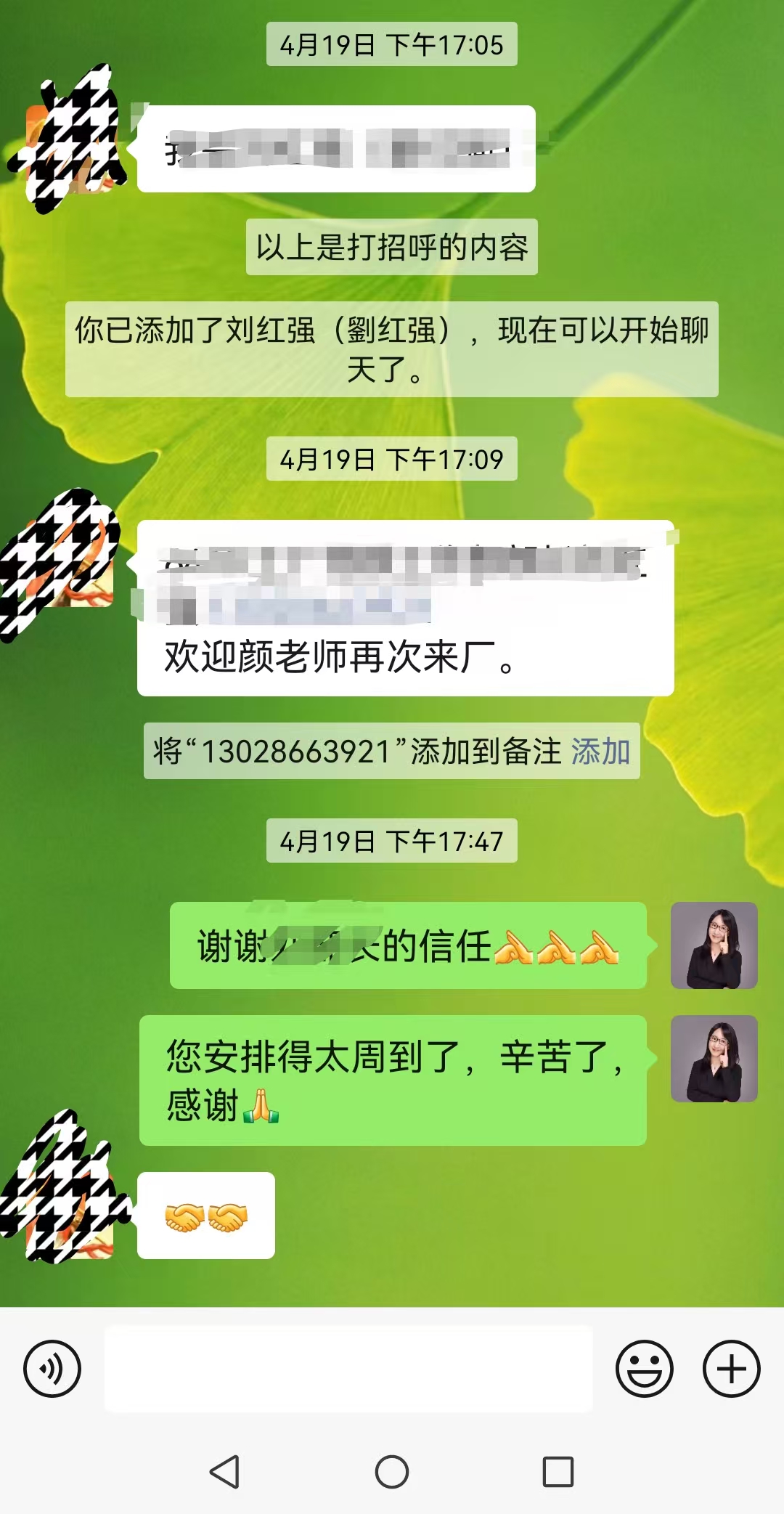Open the plus attachments menu
The width and height of the screenshot is (784, 1514).
click(731, 1369)
